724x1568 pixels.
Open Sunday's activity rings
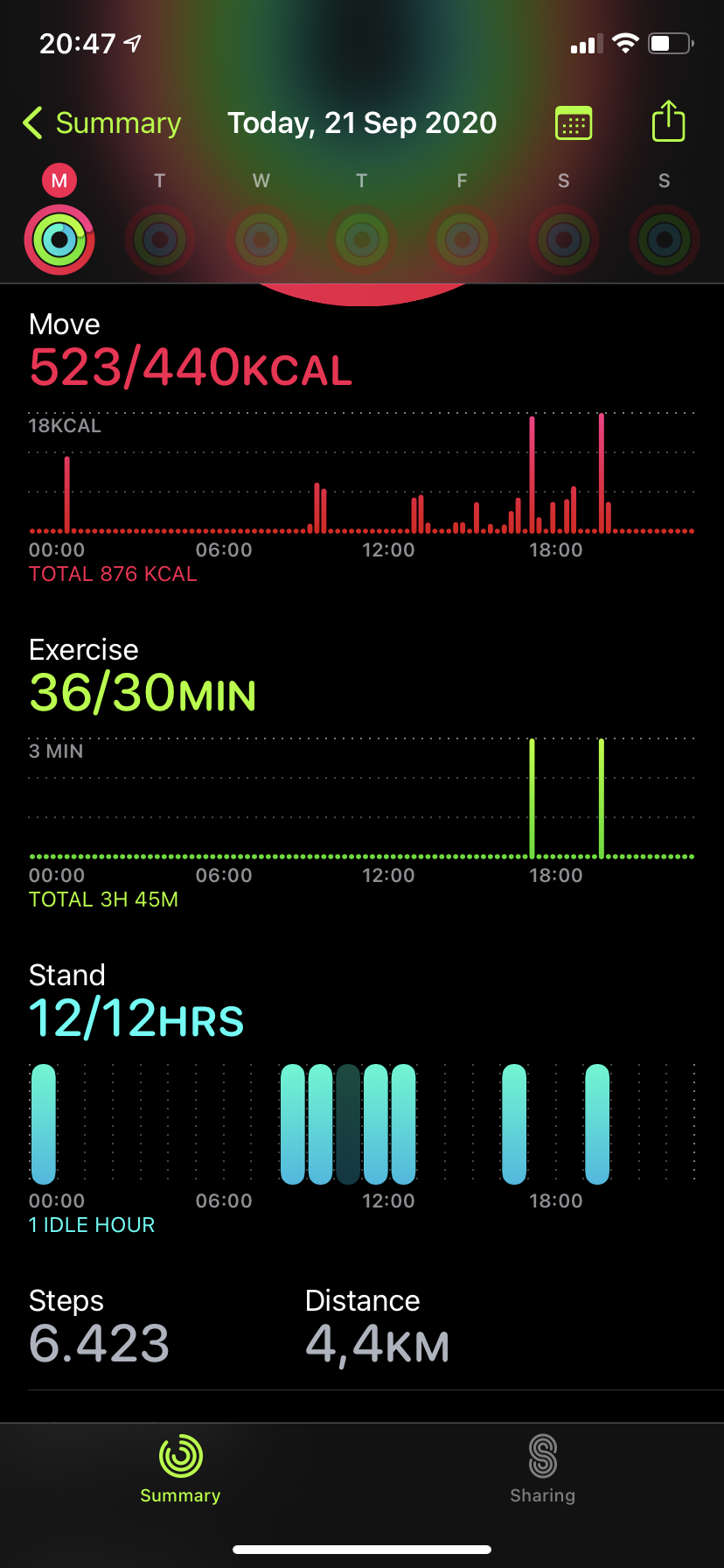(x=665, y=239)
